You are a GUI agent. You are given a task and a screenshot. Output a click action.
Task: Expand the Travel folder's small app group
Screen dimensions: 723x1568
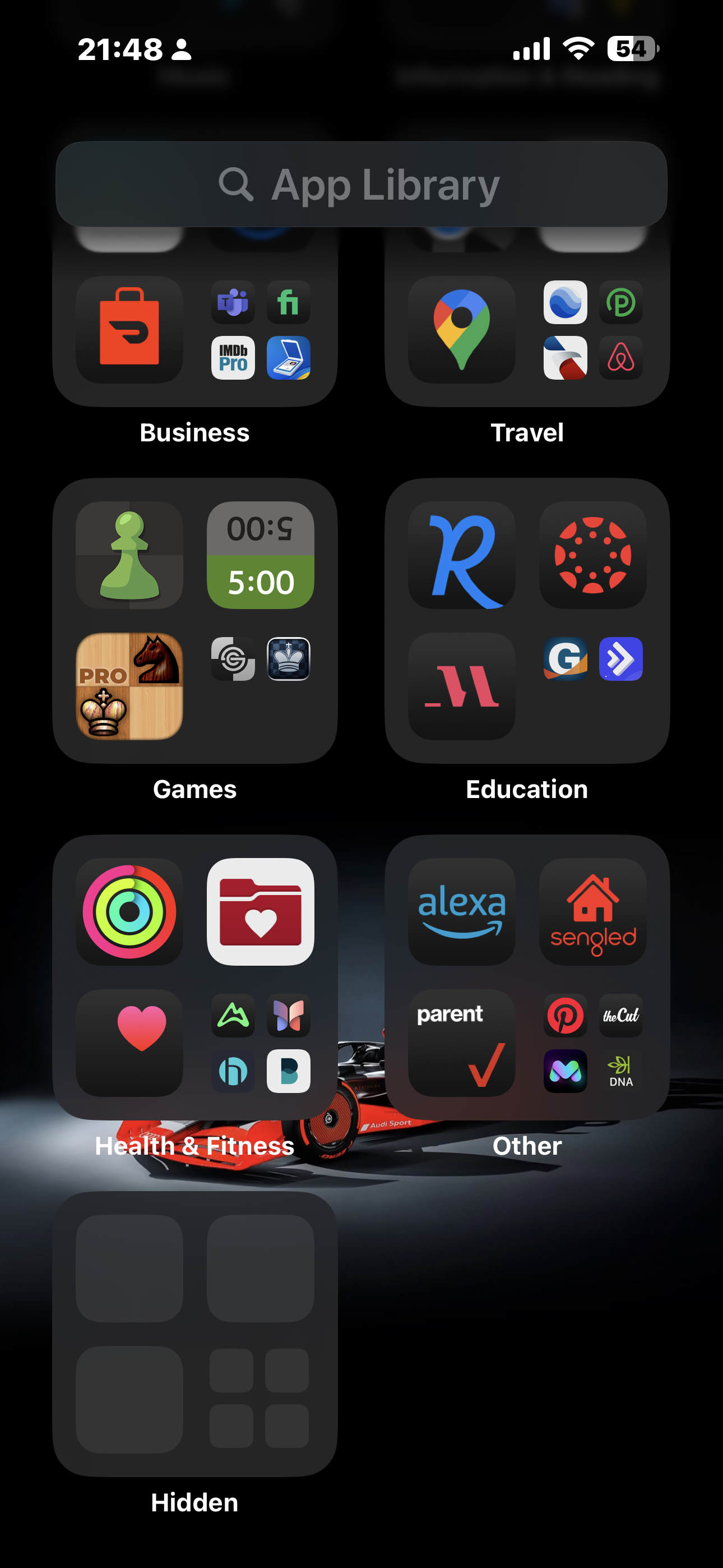[593, 330]
